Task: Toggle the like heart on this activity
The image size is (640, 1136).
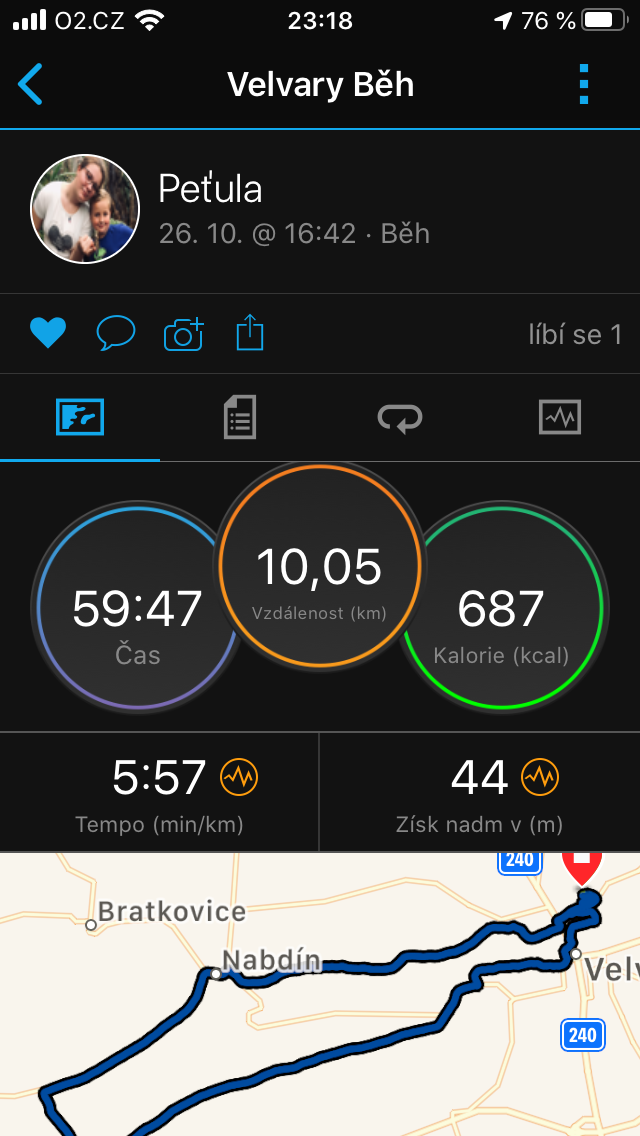Action: click(x=48, y=334)
